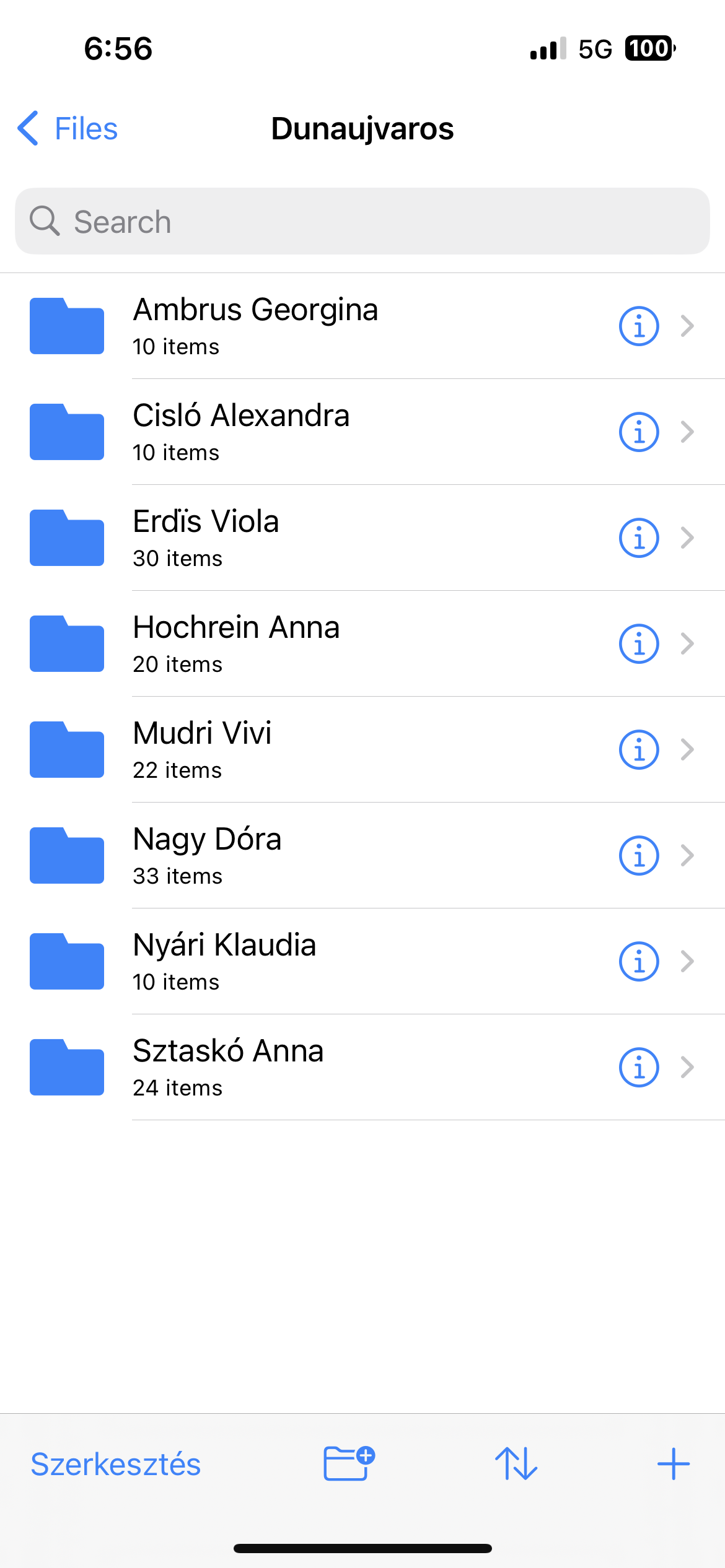Screen dimensions: 725x1568
Task: Show info for Mudri Vivi folder
Action: [x=638, y=749]
